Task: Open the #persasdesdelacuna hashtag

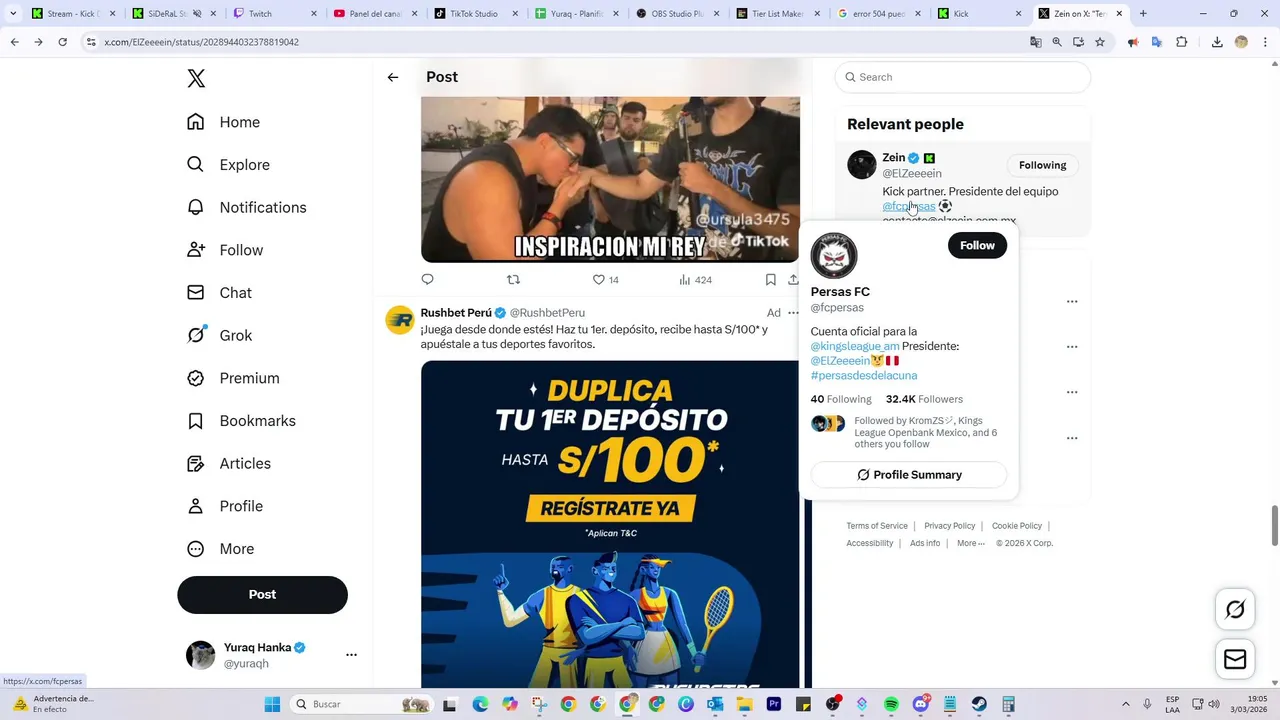Action: point(863,375)
